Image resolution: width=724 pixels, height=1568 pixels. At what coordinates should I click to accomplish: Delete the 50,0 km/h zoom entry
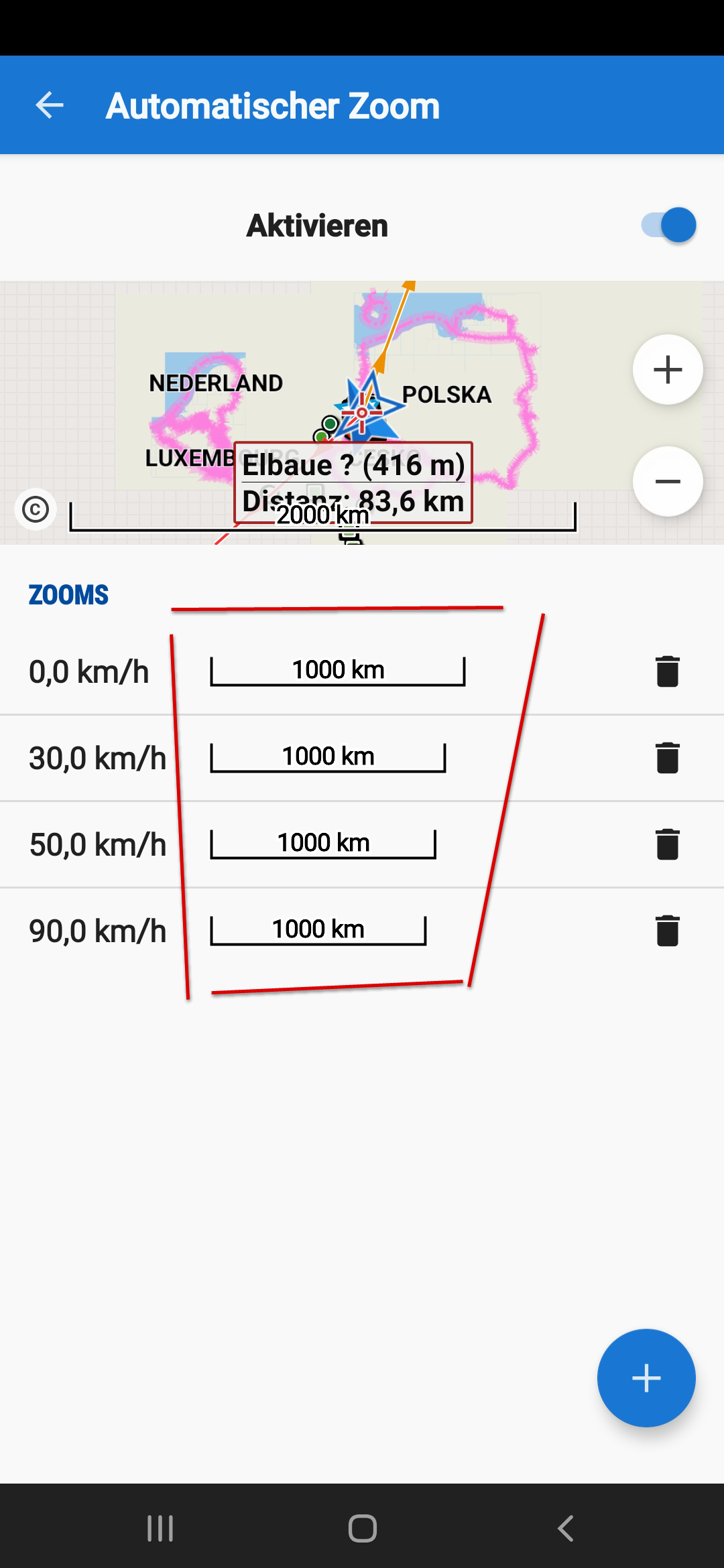668,844
